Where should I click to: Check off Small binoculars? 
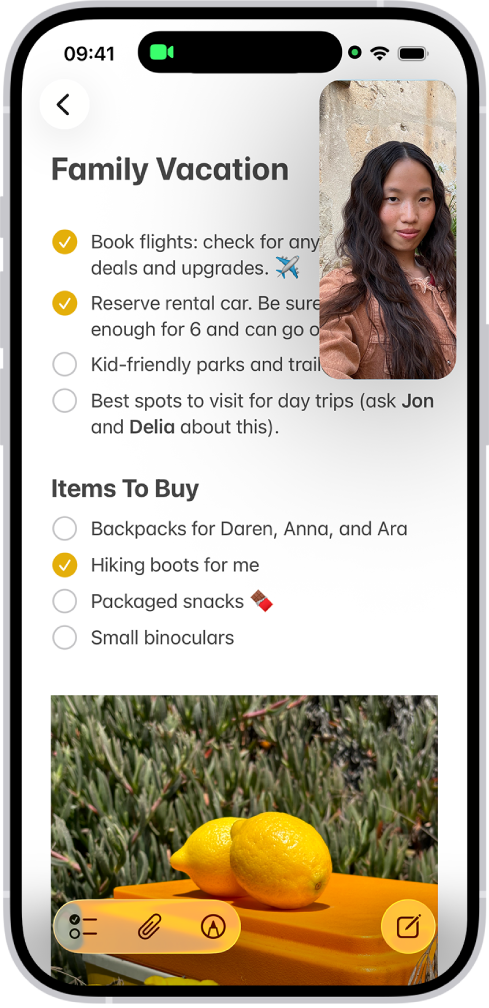tap(65, 638)
